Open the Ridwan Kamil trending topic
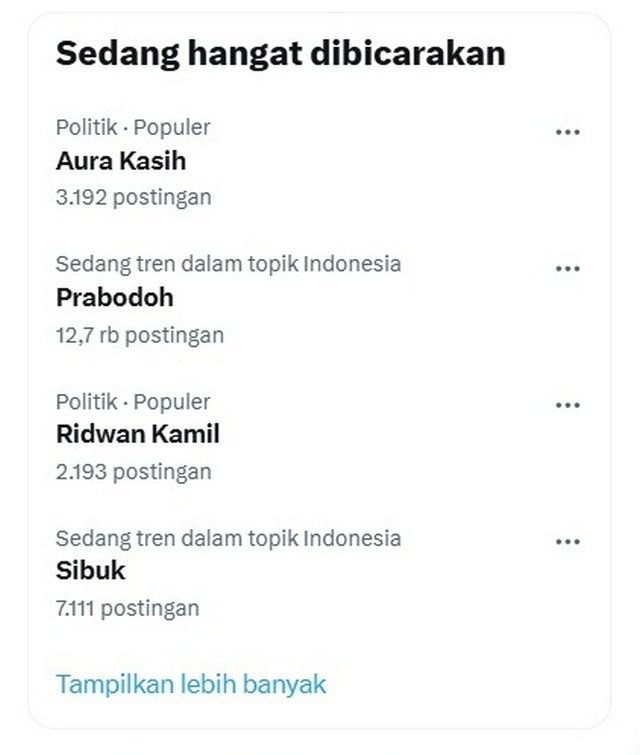This screenshot has height=755, width=640. point(137,435)
